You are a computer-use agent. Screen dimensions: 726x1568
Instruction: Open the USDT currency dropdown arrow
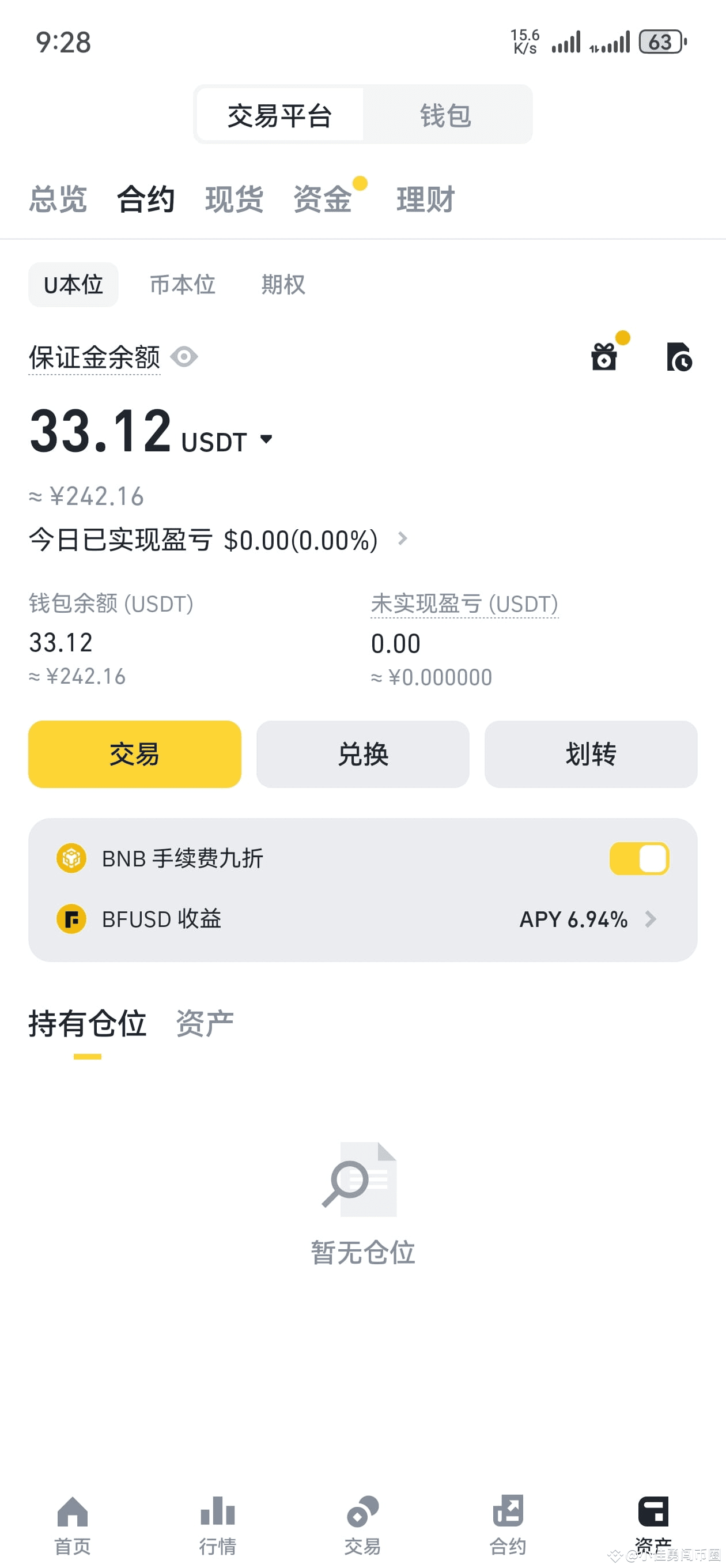(x=266, y=439)
